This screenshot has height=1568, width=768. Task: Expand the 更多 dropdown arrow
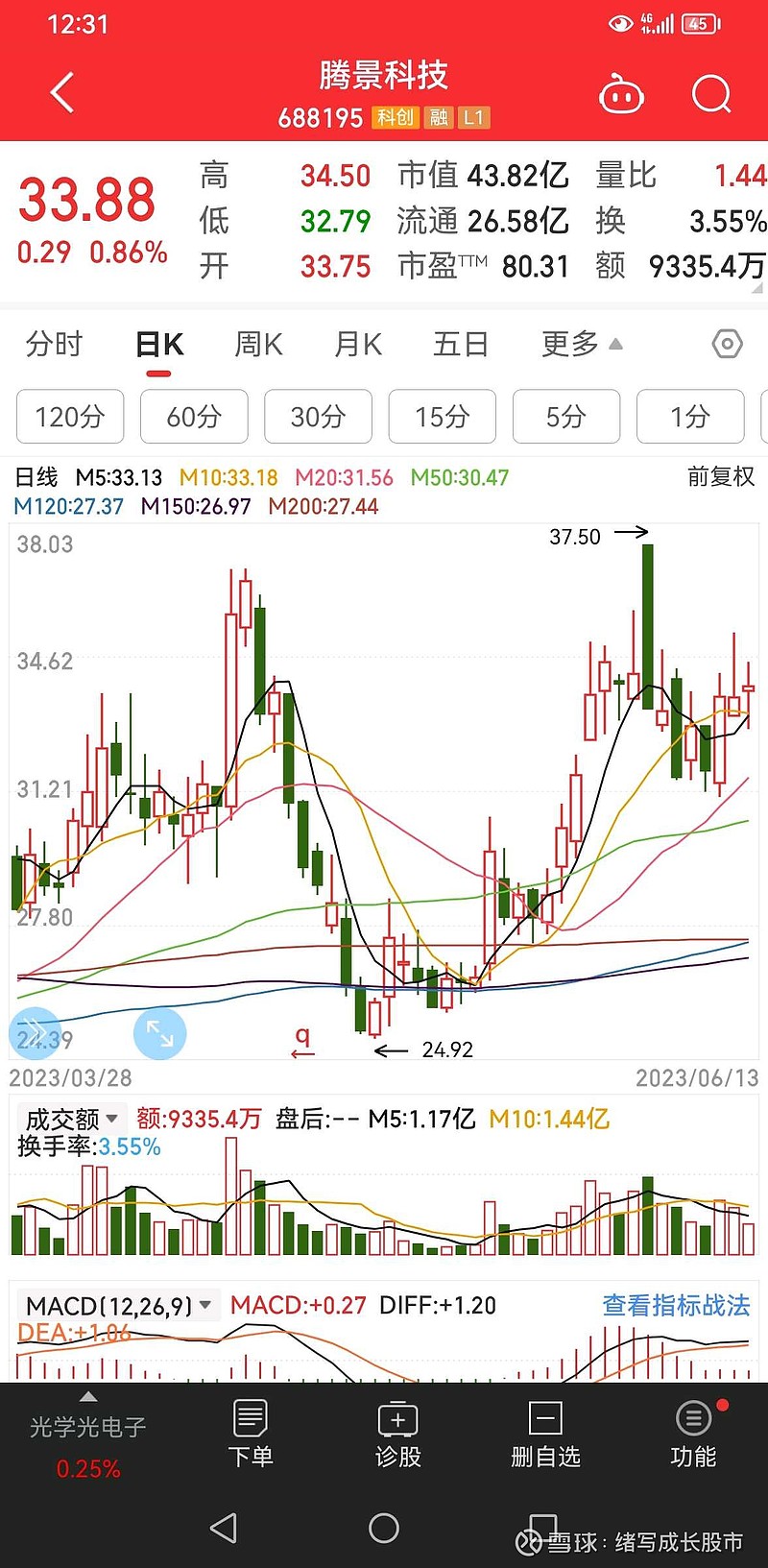click(614, 344)
